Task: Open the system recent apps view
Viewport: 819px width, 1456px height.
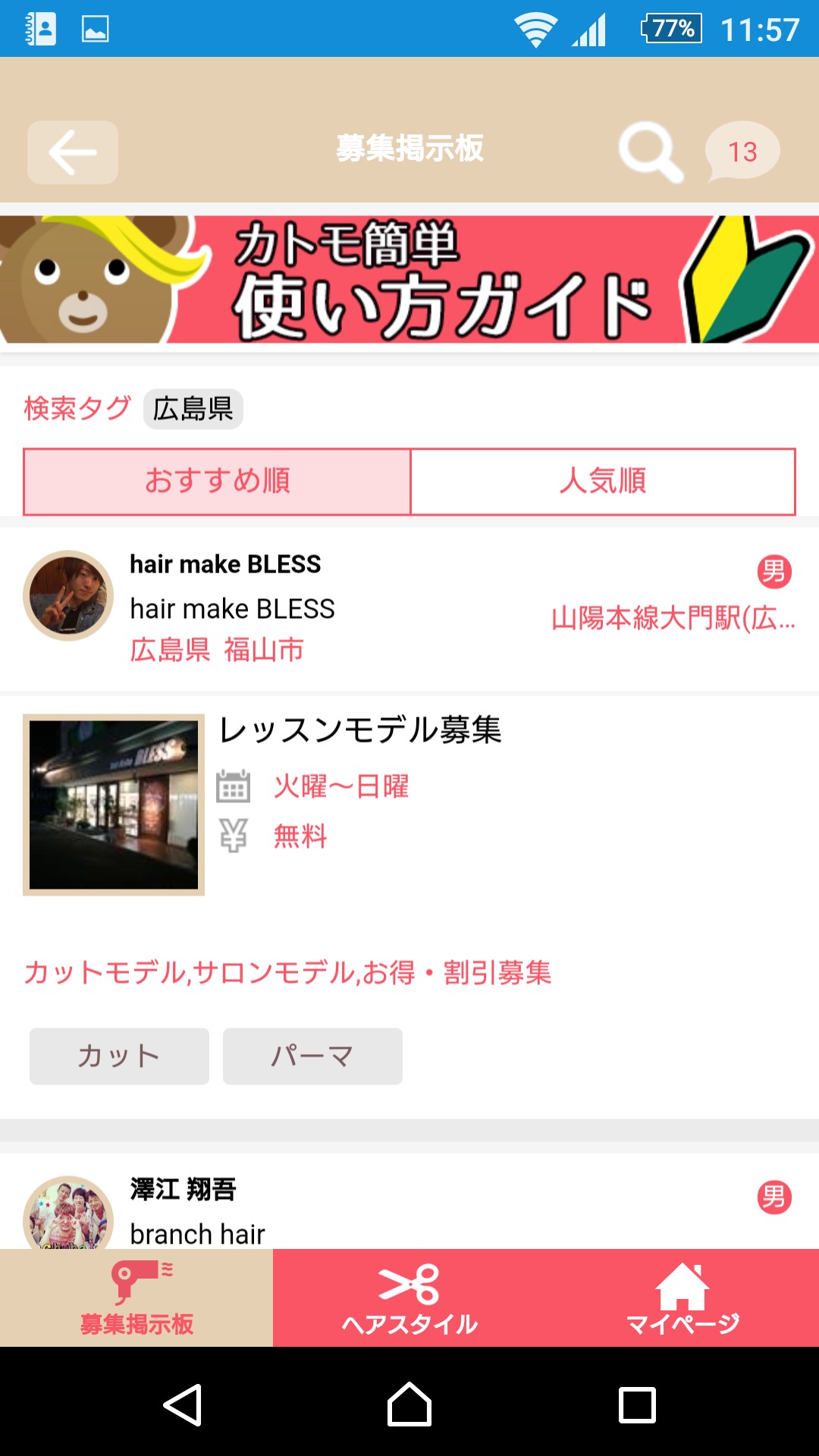Action: click(637, 1404)
